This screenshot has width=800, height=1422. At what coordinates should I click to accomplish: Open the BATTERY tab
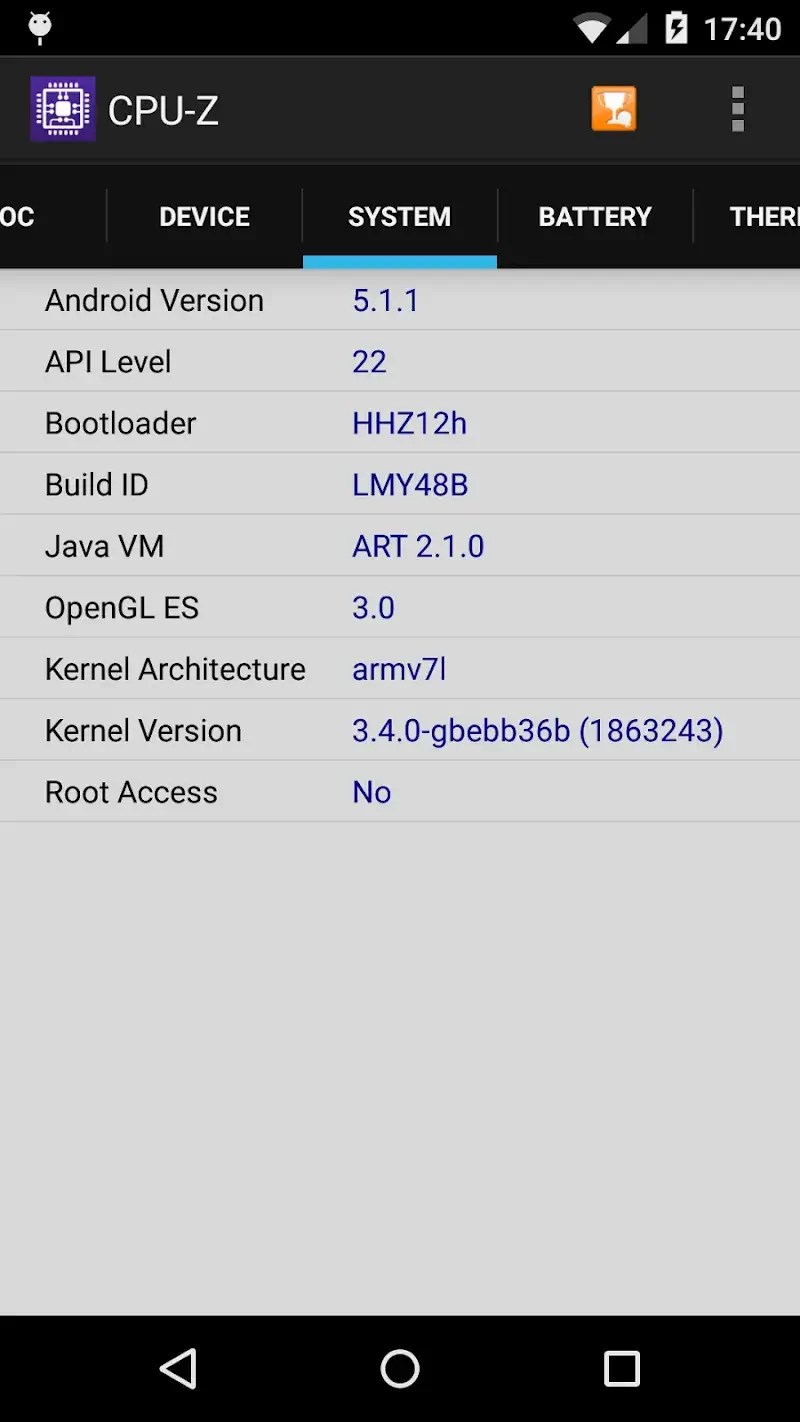[x=595, y=216]
